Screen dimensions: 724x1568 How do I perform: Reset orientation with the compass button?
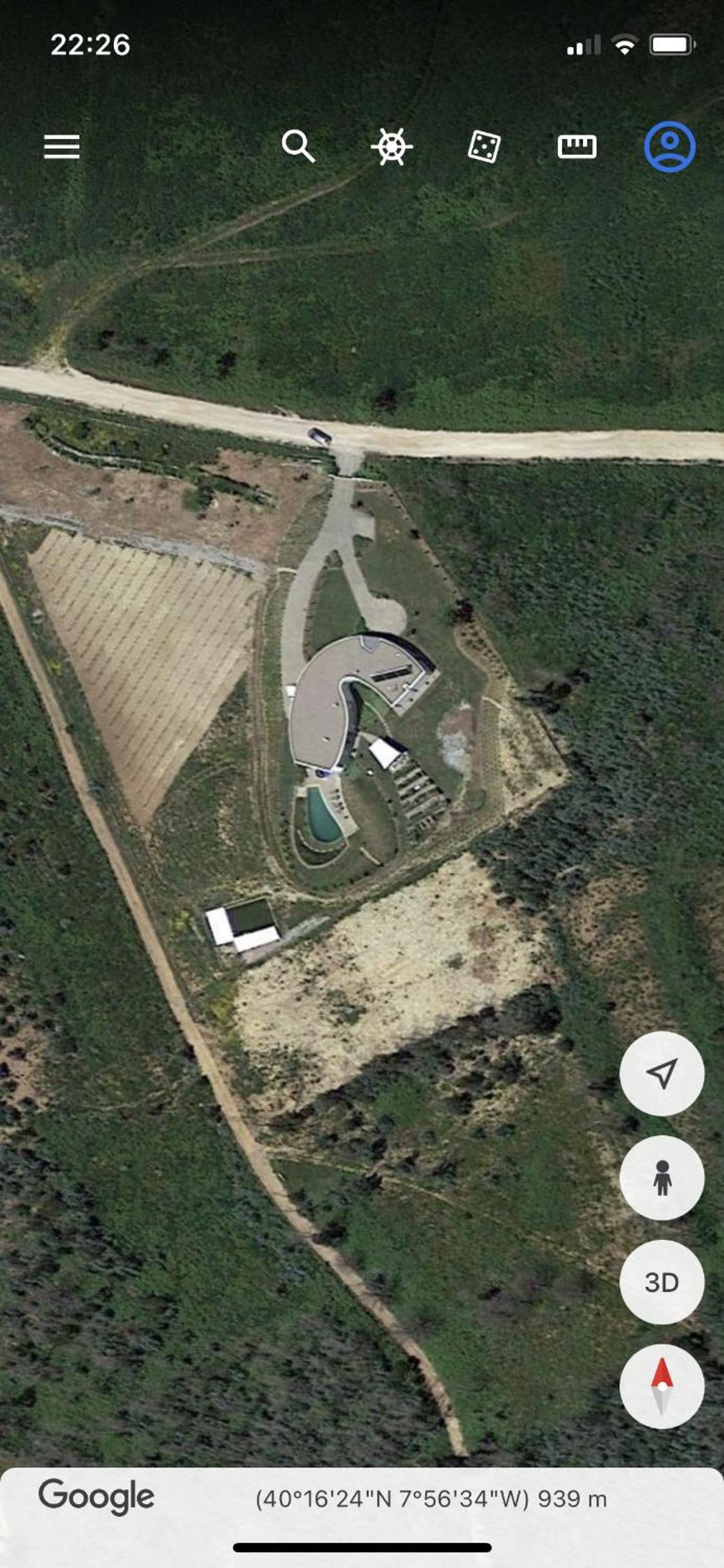[662, 1386]
